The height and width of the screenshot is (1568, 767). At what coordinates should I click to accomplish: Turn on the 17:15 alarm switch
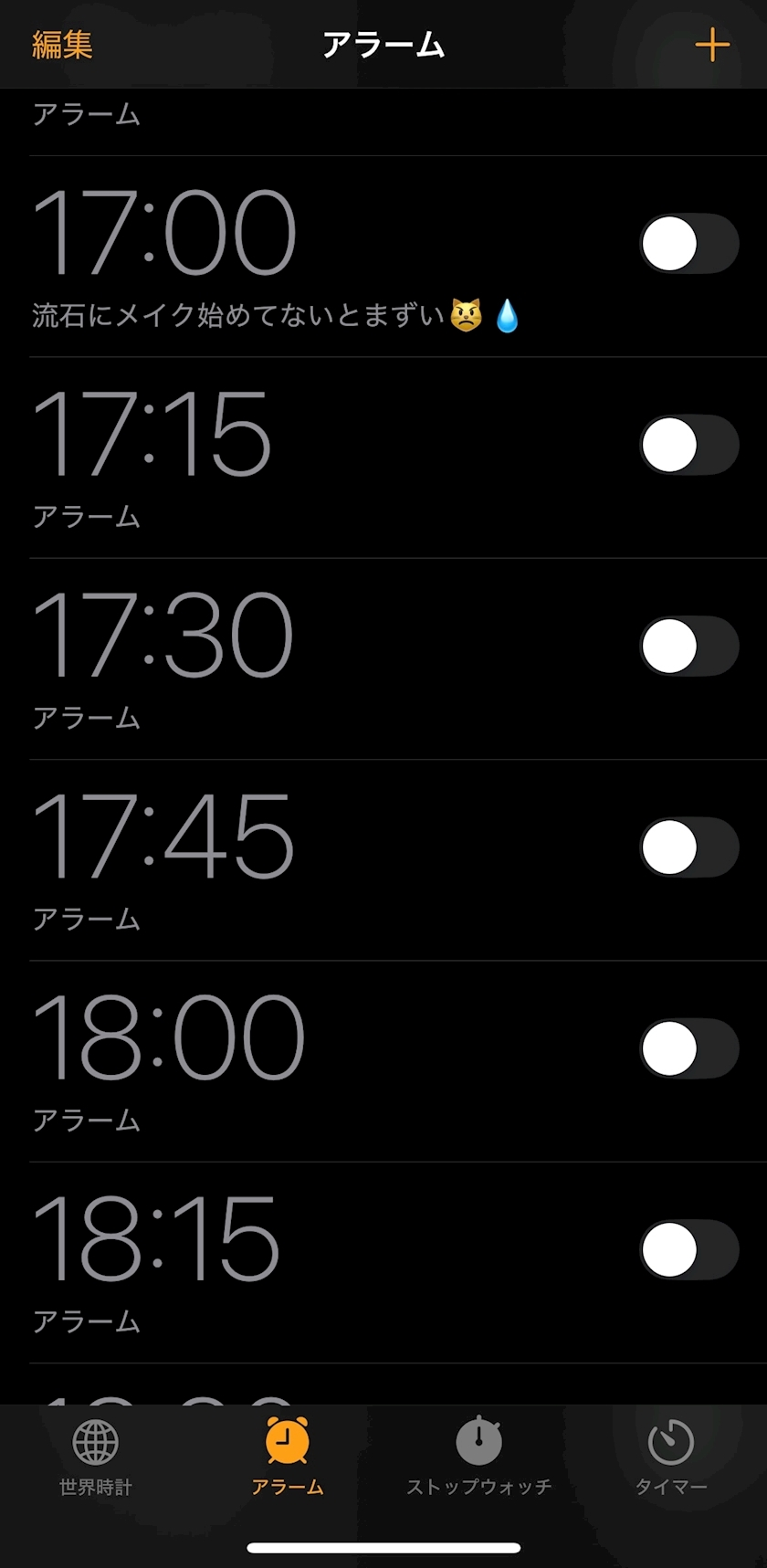point(688,446)
